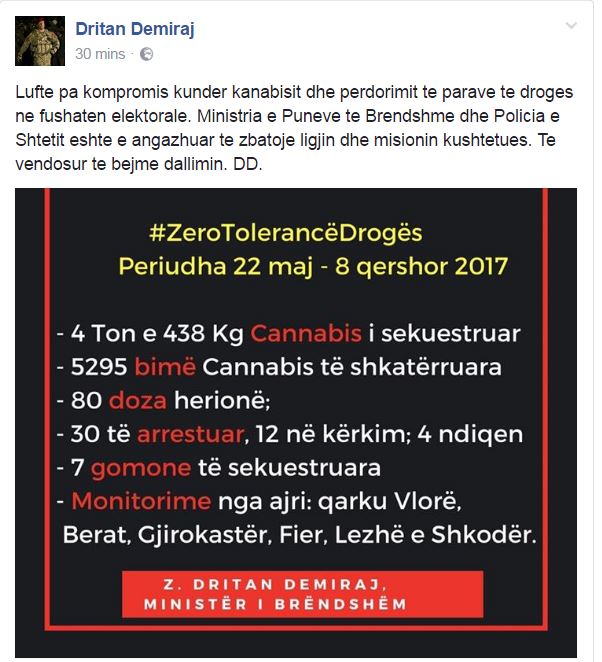View the post's audience privacy icon
This screenshot has height=662, width=602.
(147, 54)
